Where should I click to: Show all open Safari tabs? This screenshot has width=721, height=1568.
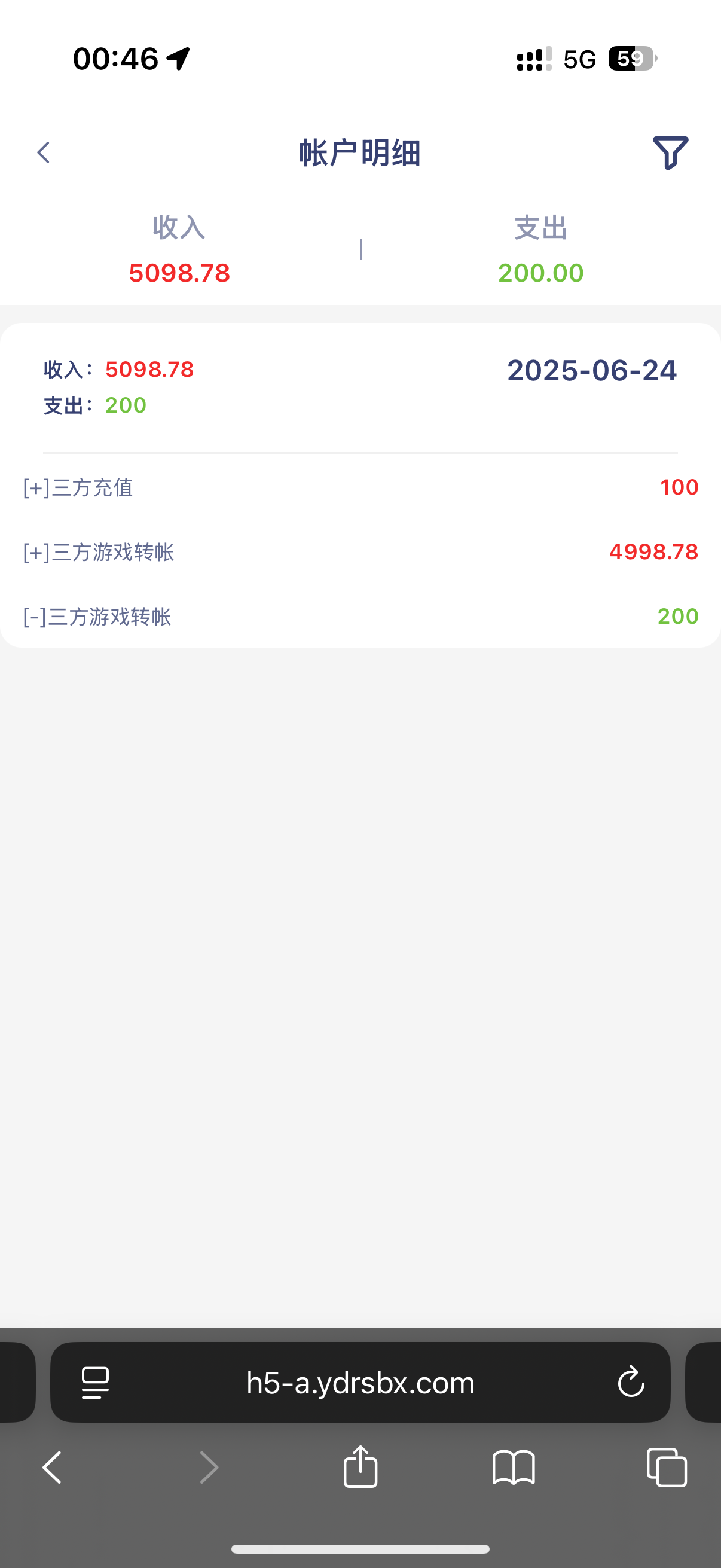point(667,1468)
